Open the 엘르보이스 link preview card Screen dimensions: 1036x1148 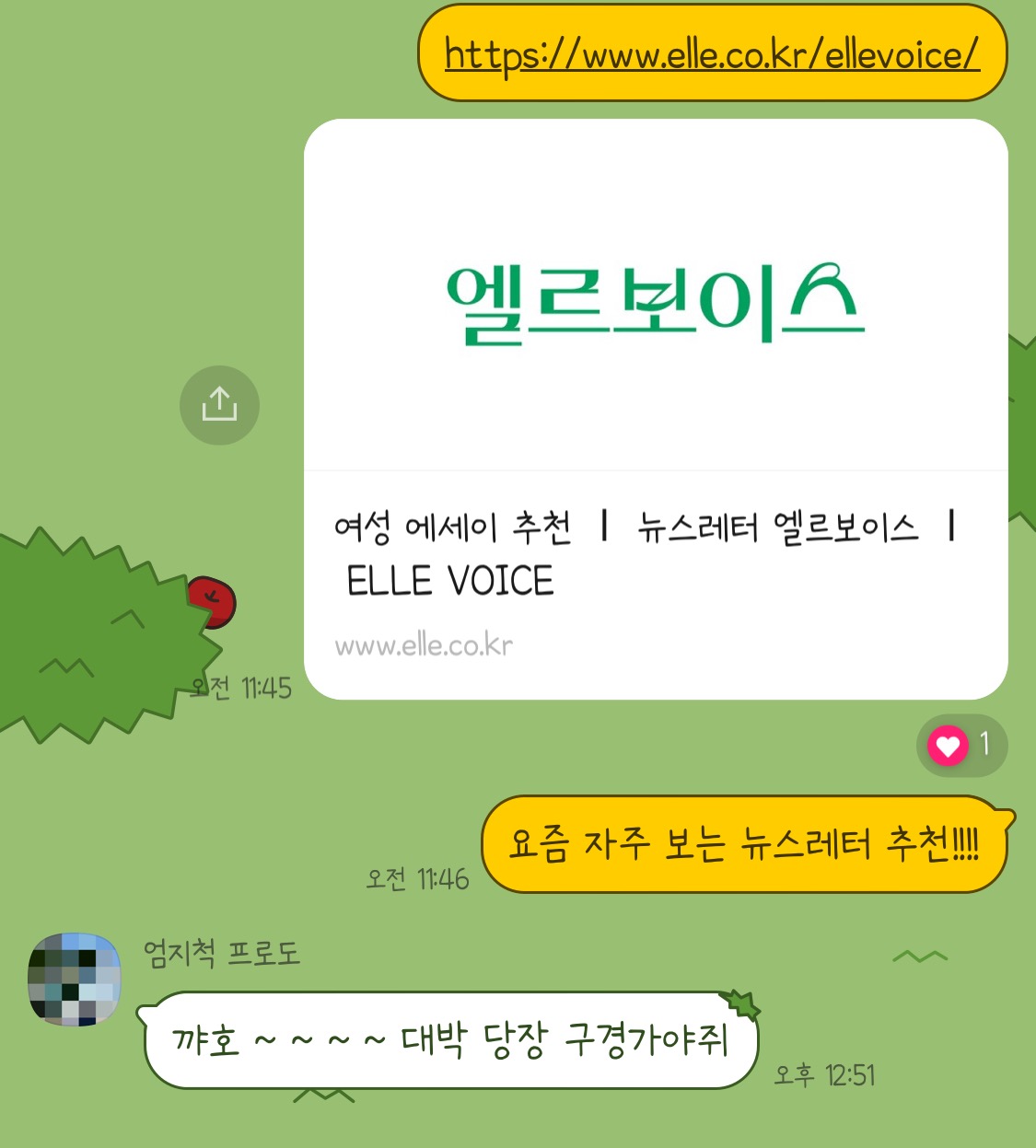point(656,409)
